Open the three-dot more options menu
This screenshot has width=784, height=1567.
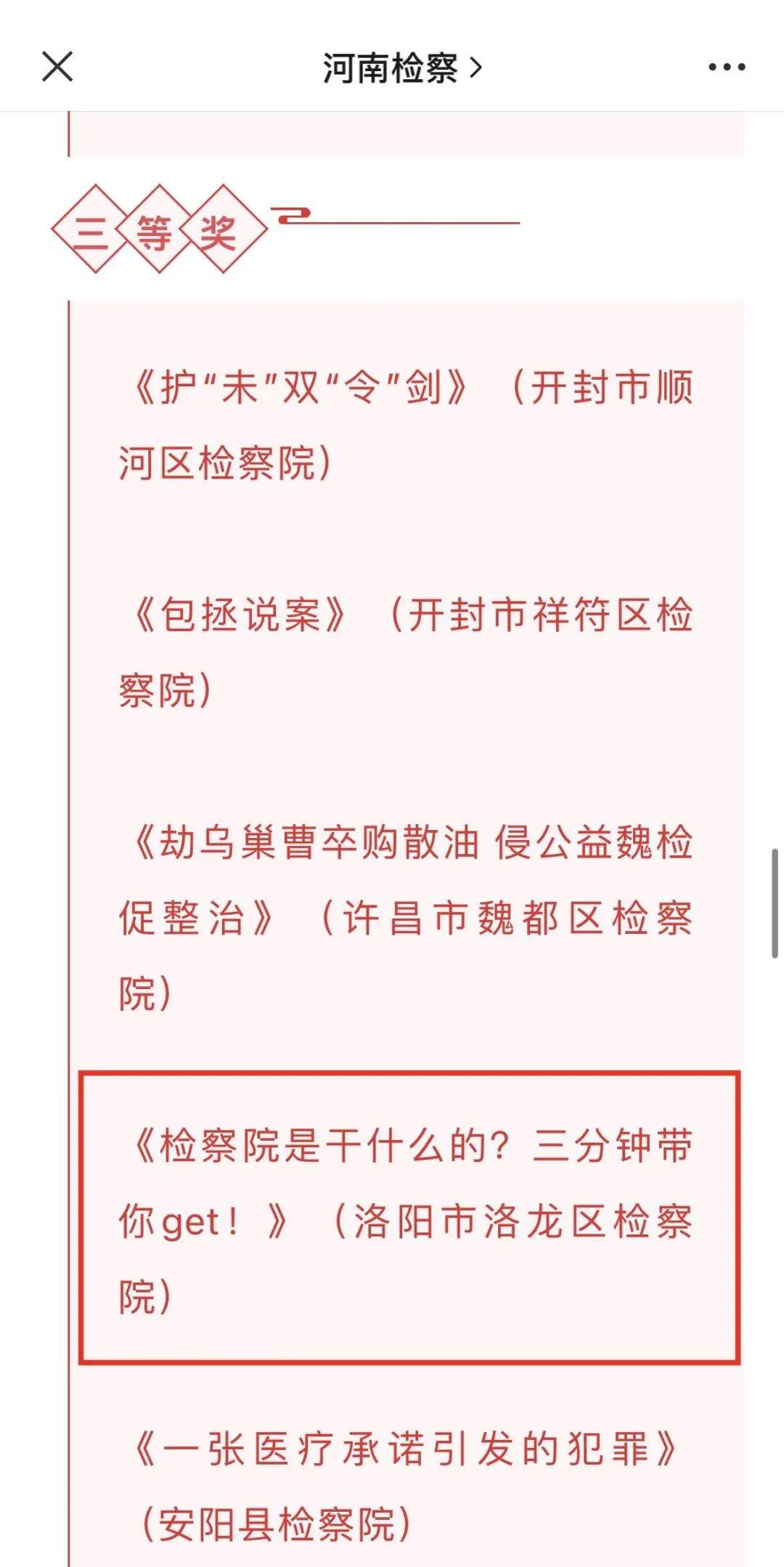(727, 68)
